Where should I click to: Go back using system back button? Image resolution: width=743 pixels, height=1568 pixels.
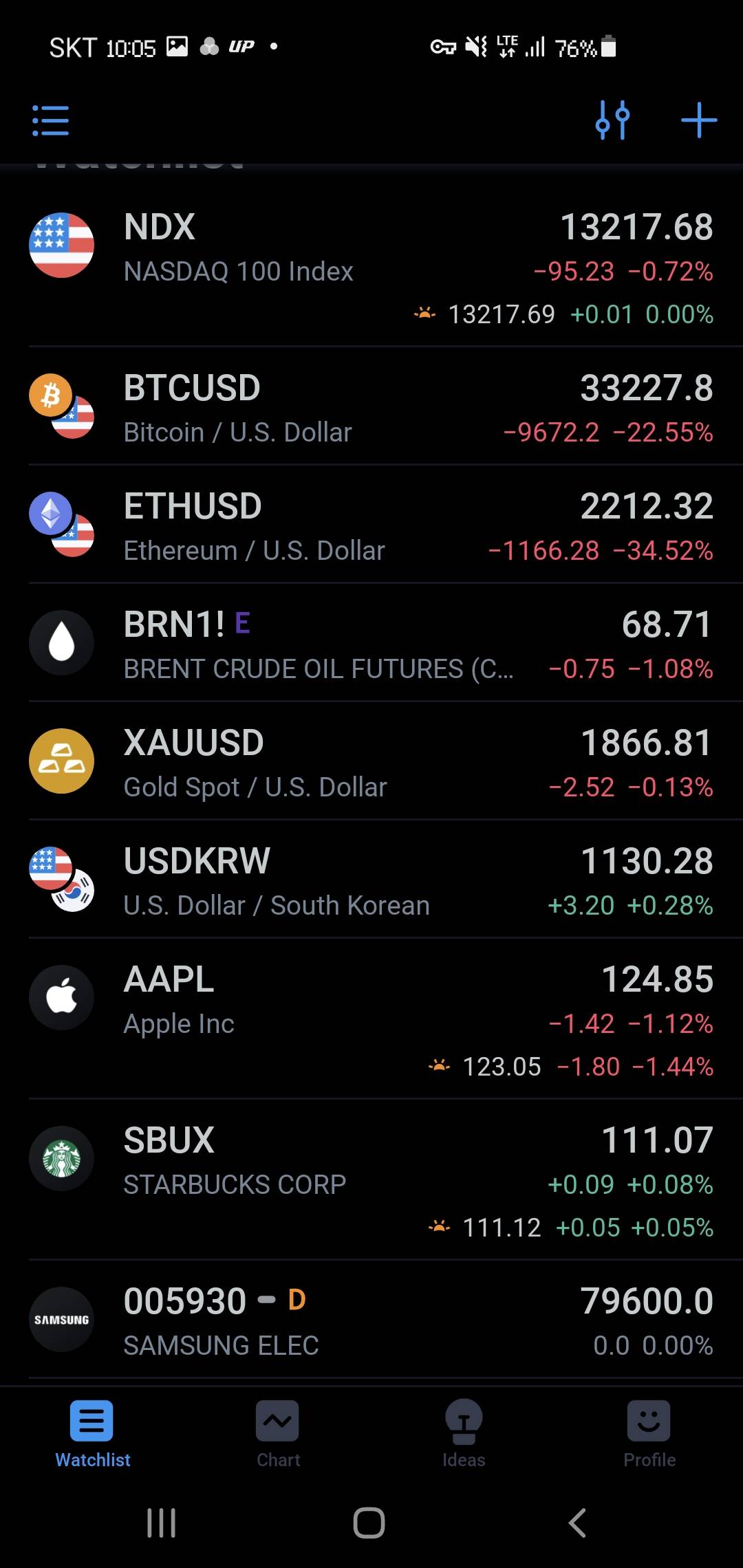pyautogui.click(x=578, y=1523)
